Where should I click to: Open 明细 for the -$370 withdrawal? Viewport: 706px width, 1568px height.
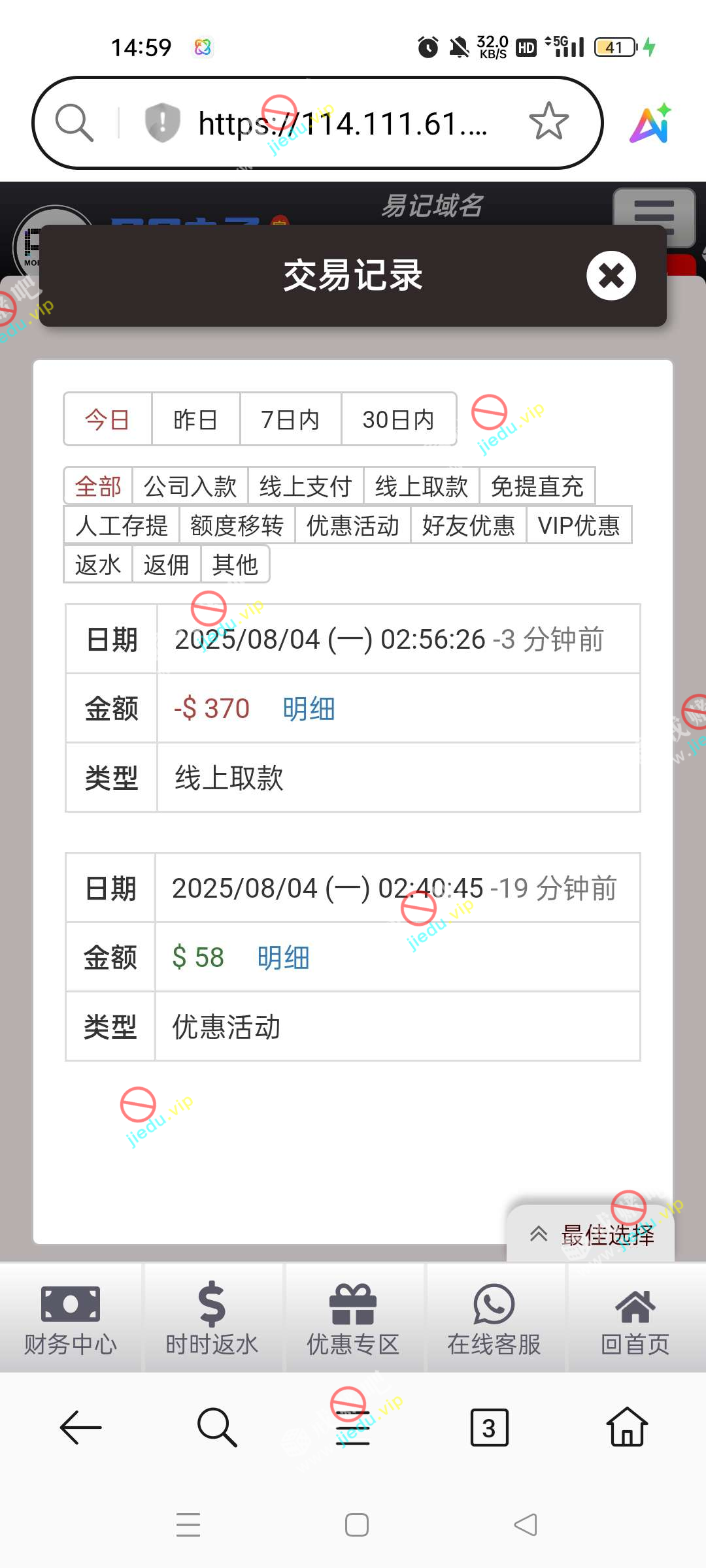click(309, 709)
